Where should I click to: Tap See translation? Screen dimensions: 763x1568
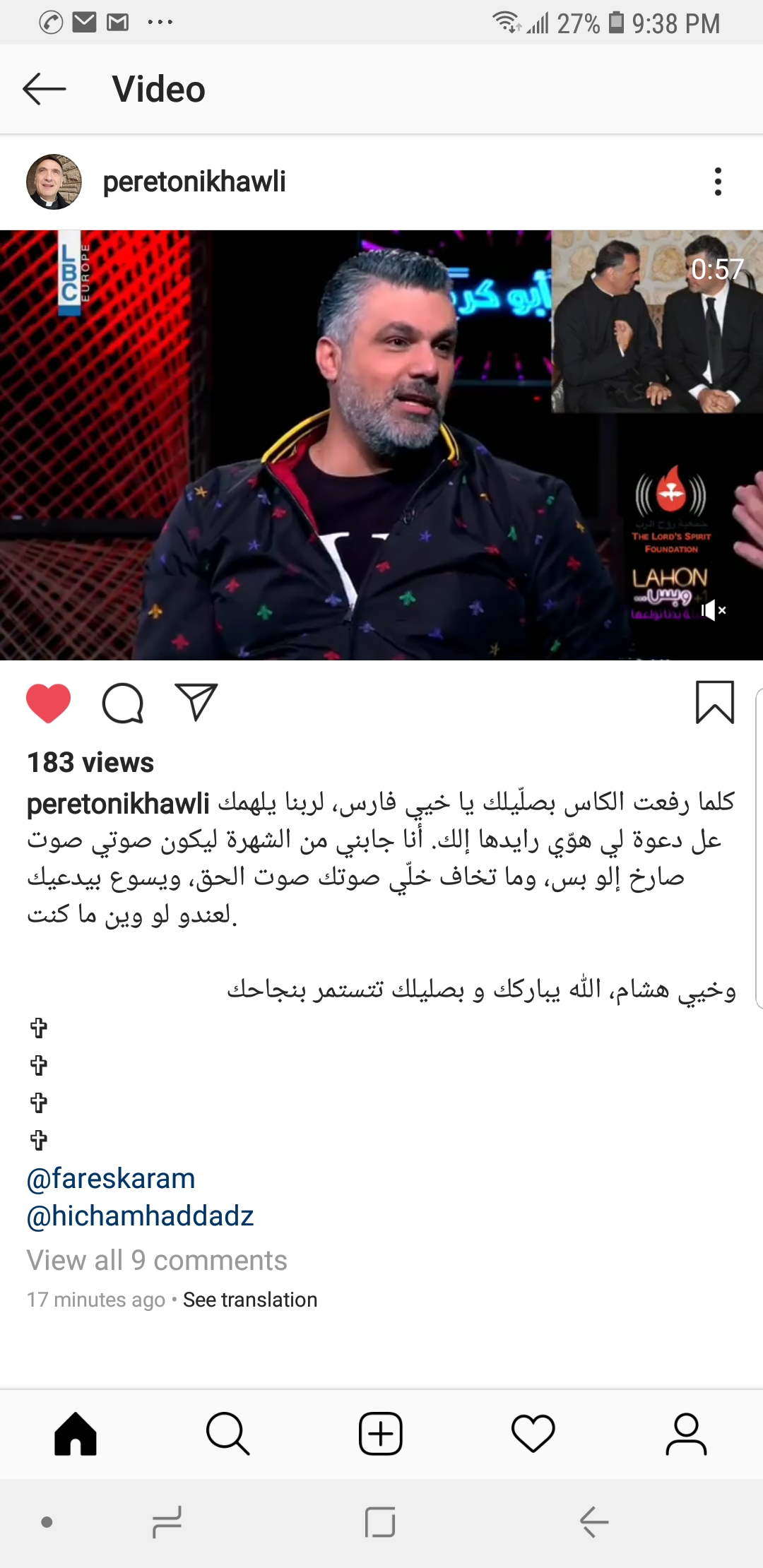point(250,1300)
